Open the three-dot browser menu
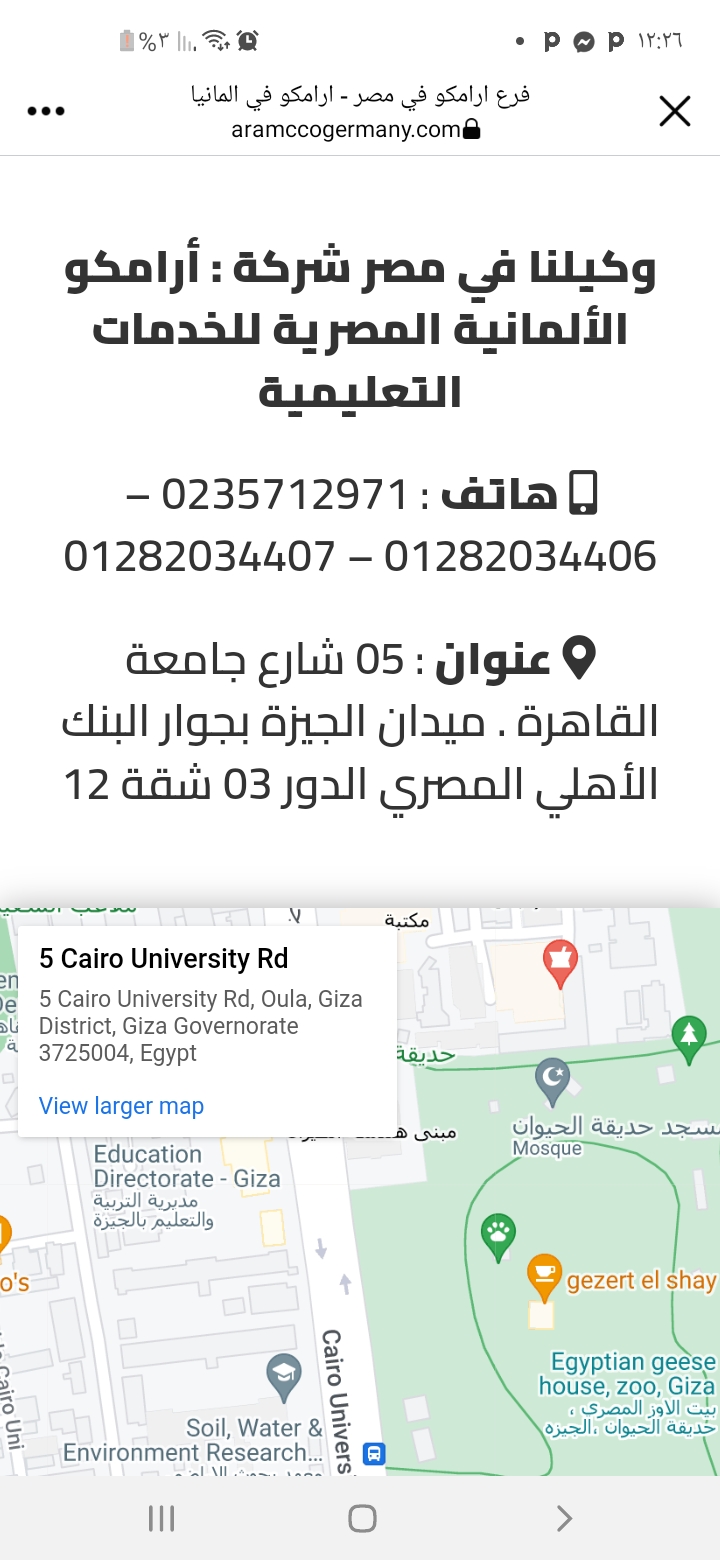720x1560 pixels. click(x=46, y=111)
